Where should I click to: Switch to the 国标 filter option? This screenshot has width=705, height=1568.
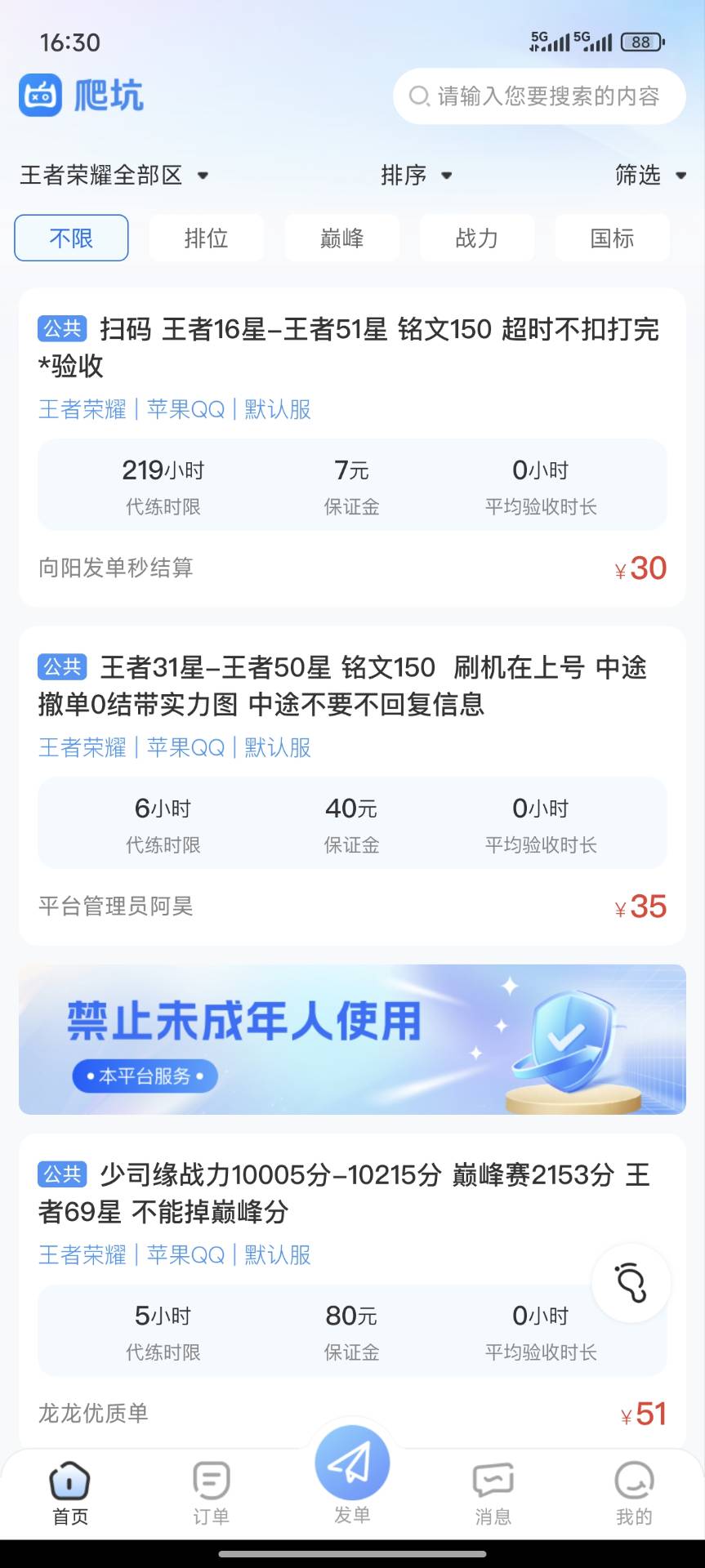[612, 238]
